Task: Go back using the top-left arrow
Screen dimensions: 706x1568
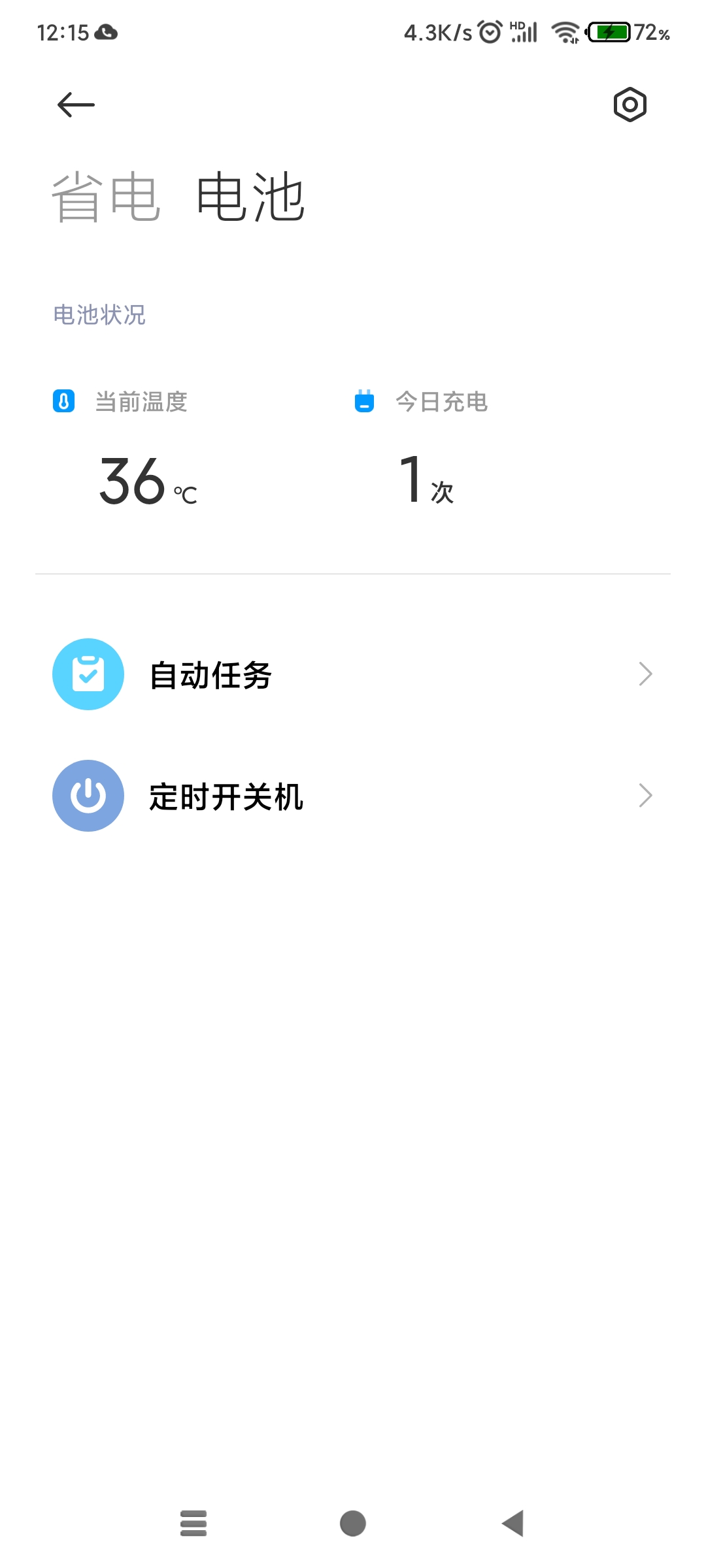Action: point(76,105)
